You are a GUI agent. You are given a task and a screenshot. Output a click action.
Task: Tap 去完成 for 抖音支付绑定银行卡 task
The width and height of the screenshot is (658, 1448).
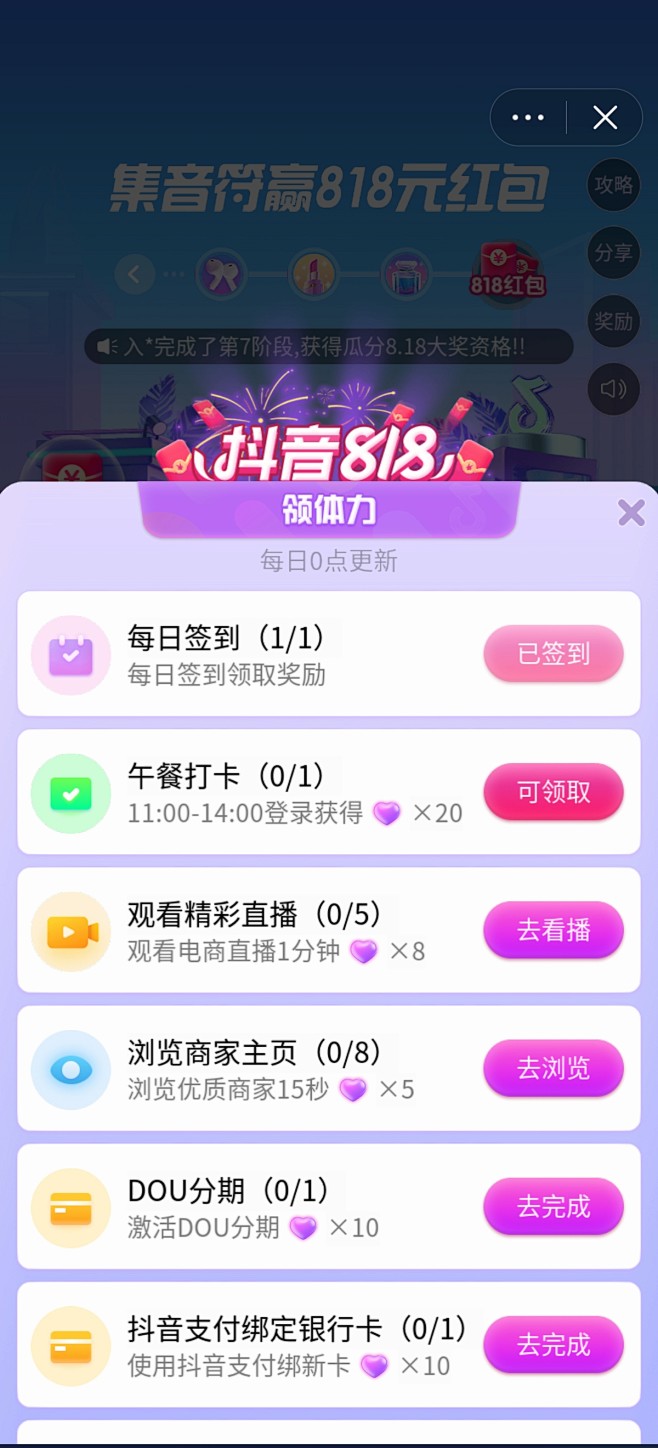[553, 1344]
